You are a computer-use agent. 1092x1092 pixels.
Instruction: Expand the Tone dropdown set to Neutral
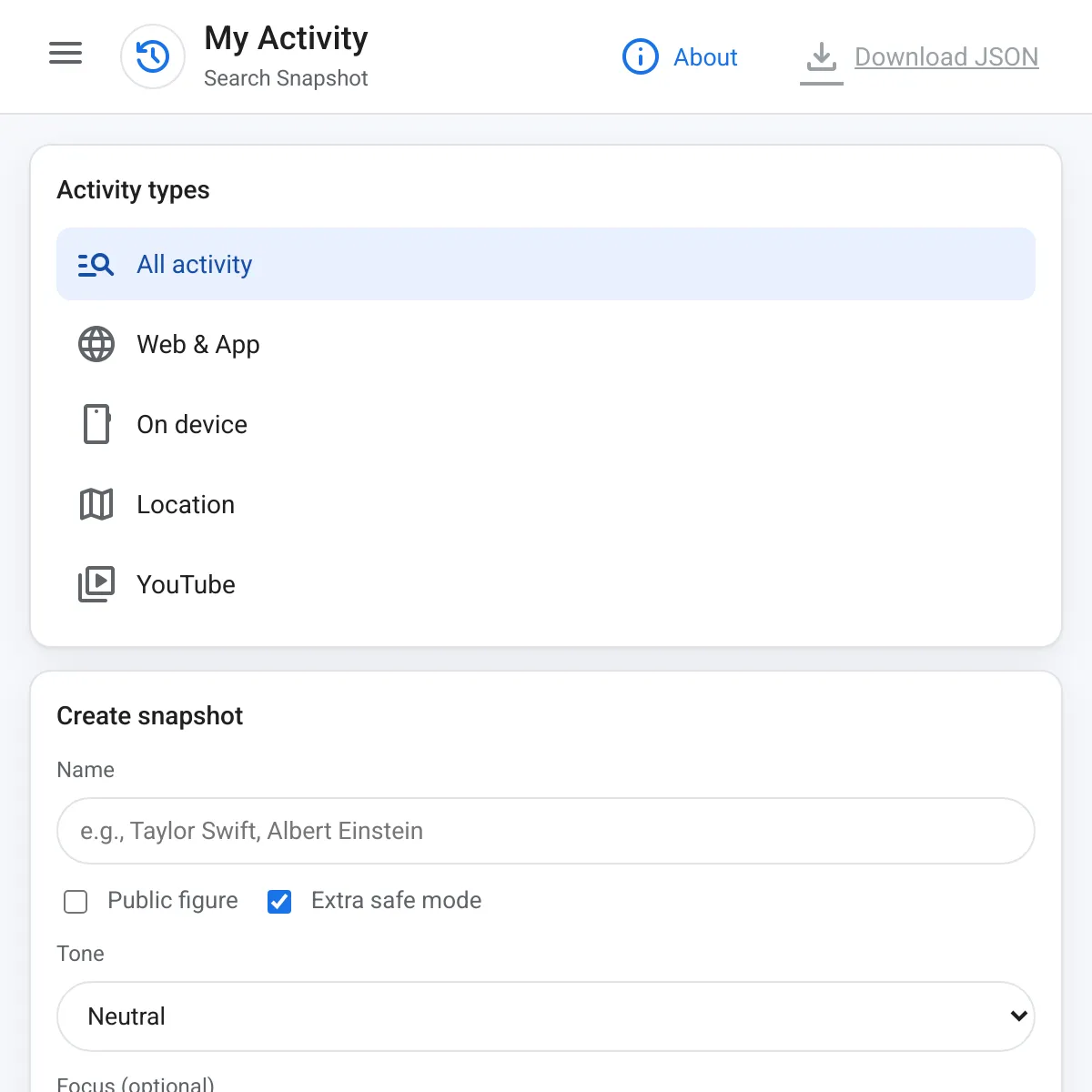546,1016
